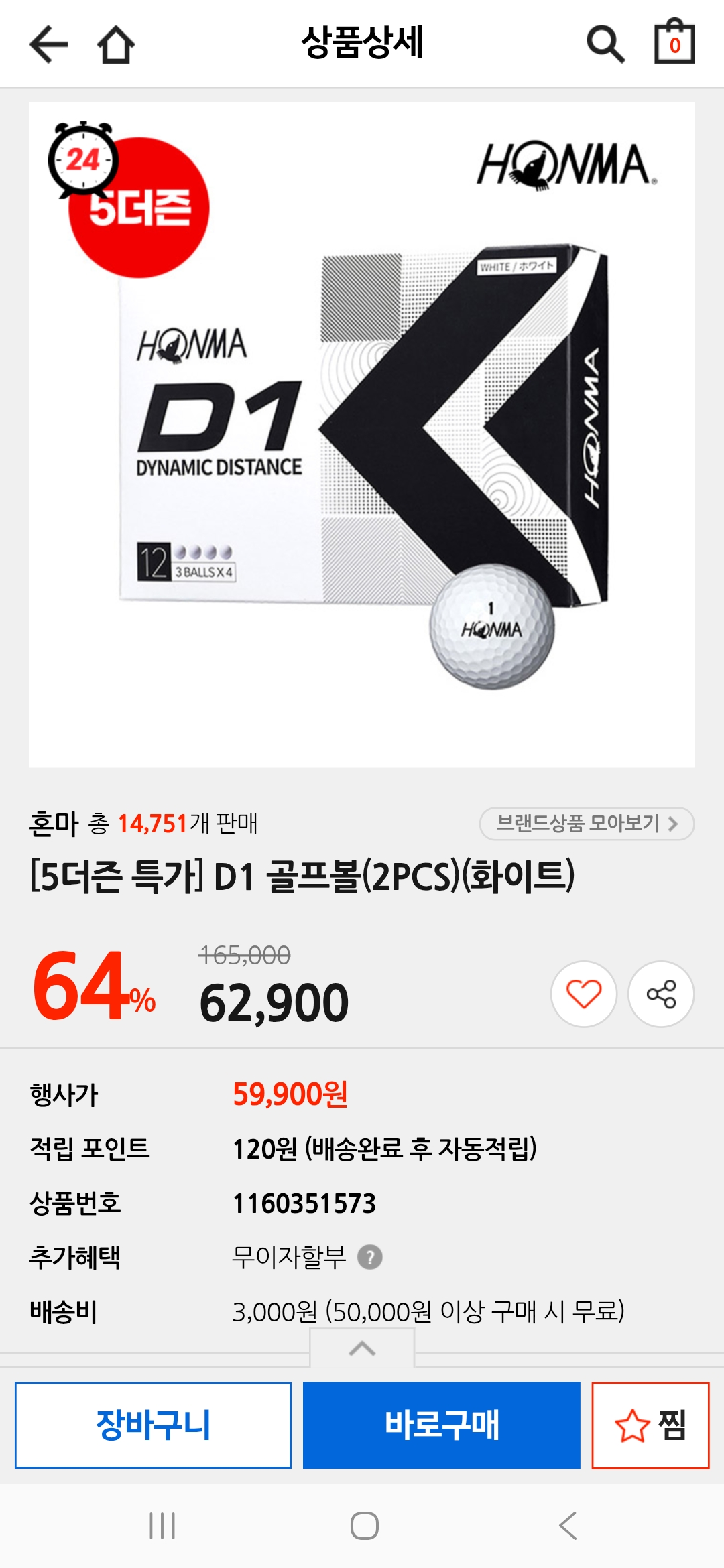The height and width of the screenshot is (1568, 724).
Task: Open the shopping bag cart
Action: tap(674, 43)
